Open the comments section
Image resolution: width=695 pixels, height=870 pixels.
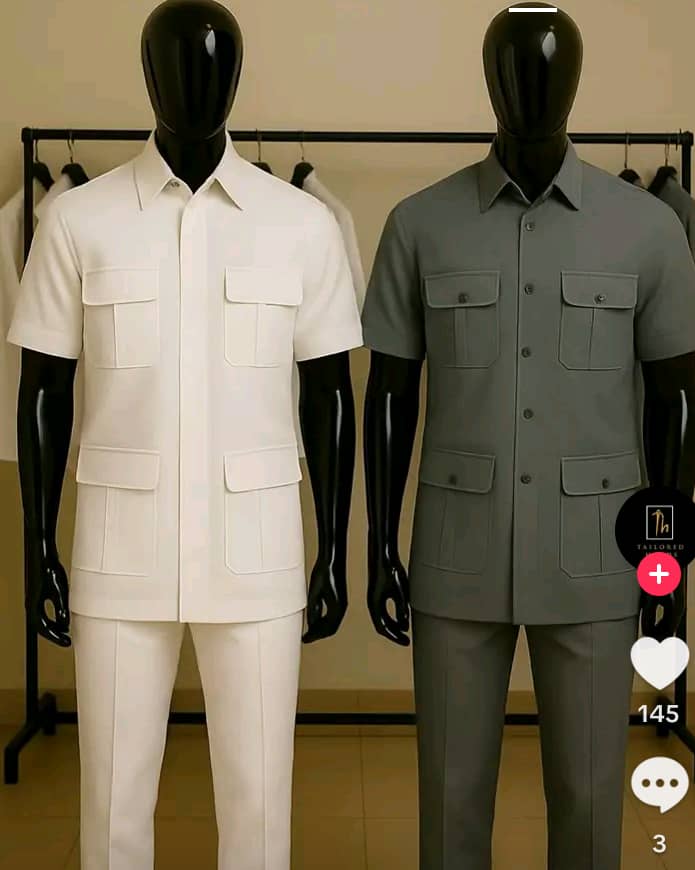pos(659,784)
